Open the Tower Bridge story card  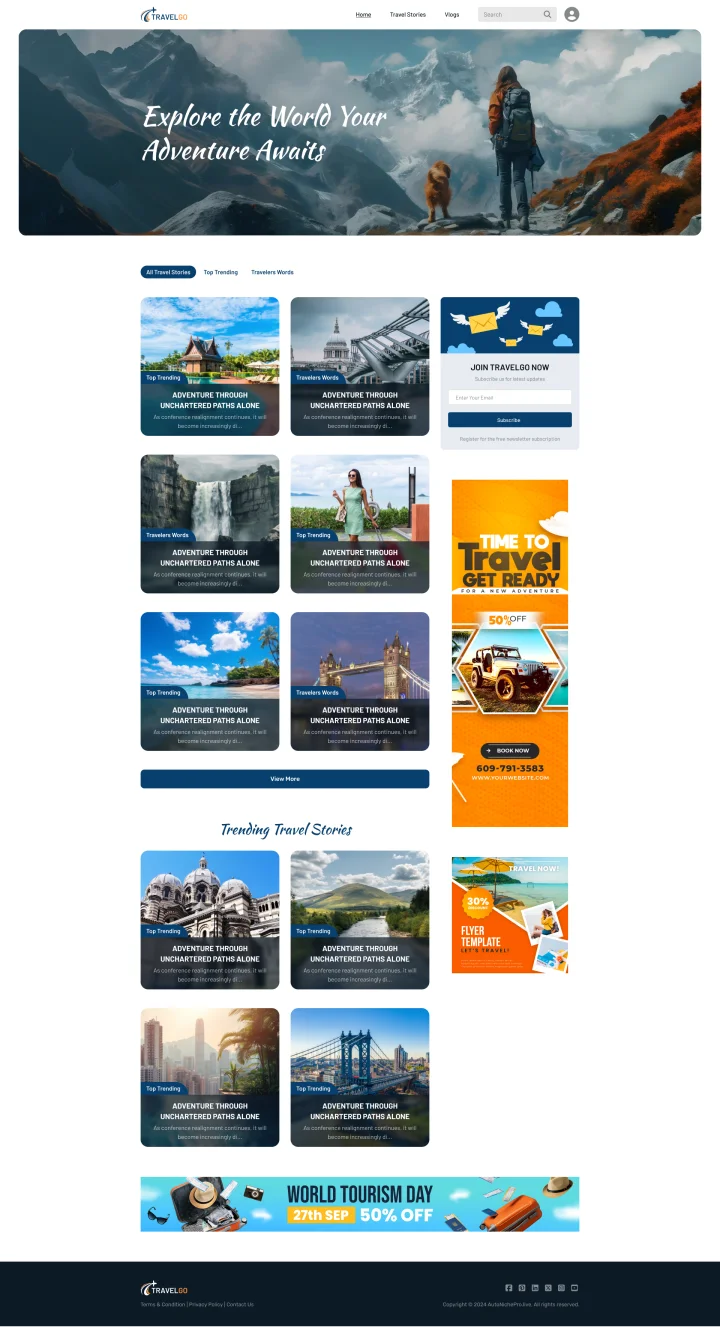pos(360,681)
